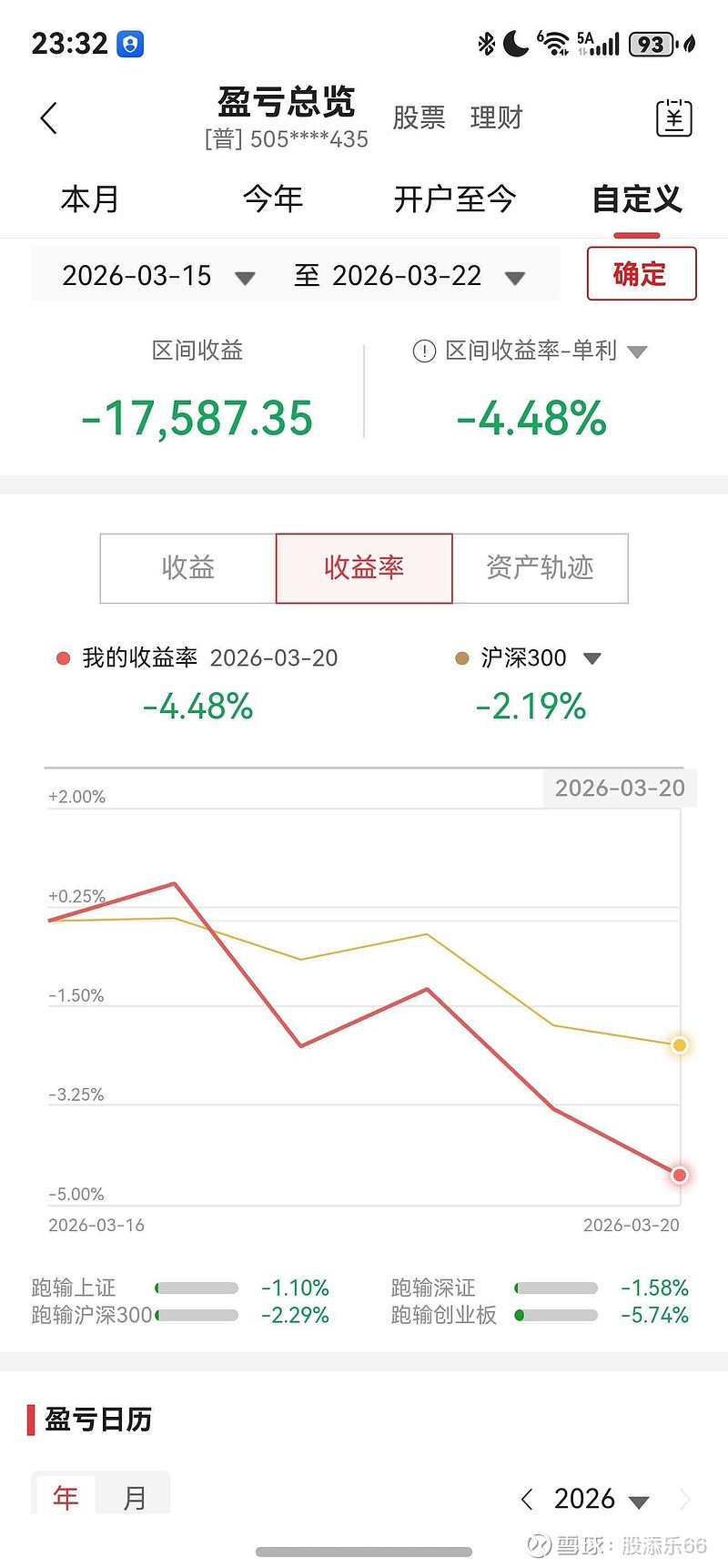728x1568 pixels.
Task: Select the red endpoint marker on the chart
Action: tap(678, 1175)
